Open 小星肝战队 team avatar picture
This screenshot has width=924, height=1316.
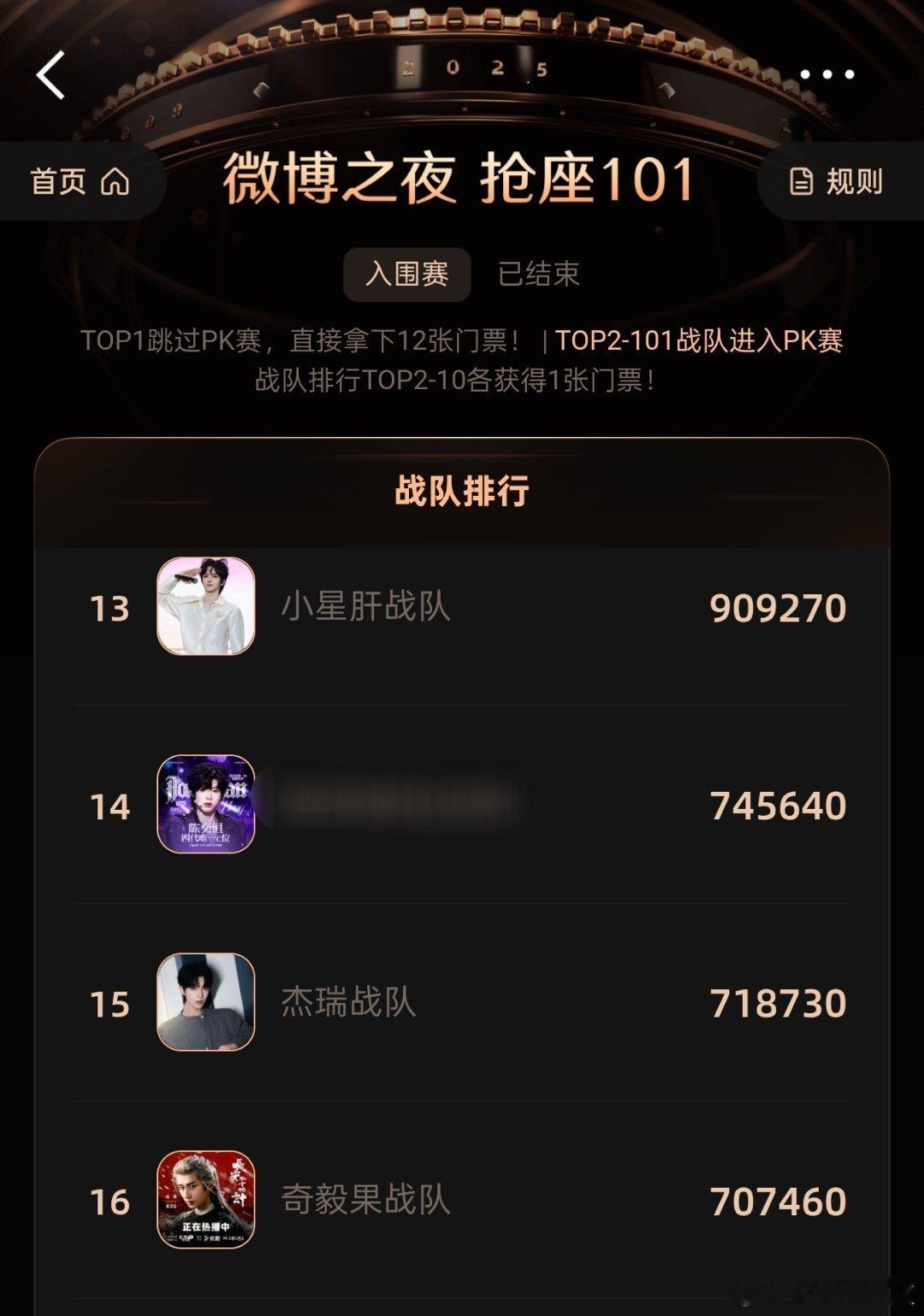(x=205, y=610)
